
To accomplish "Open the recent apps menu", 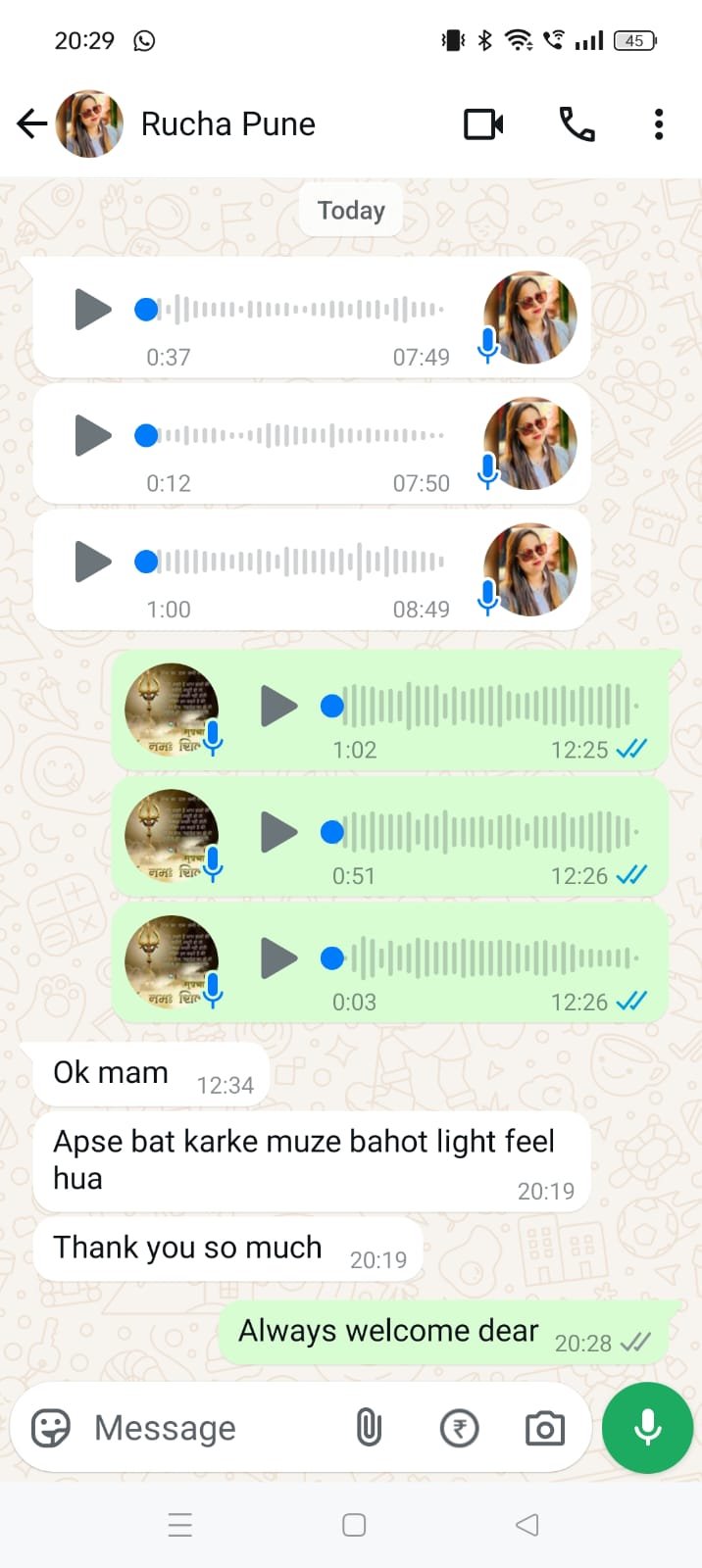I will point(180,1525).
